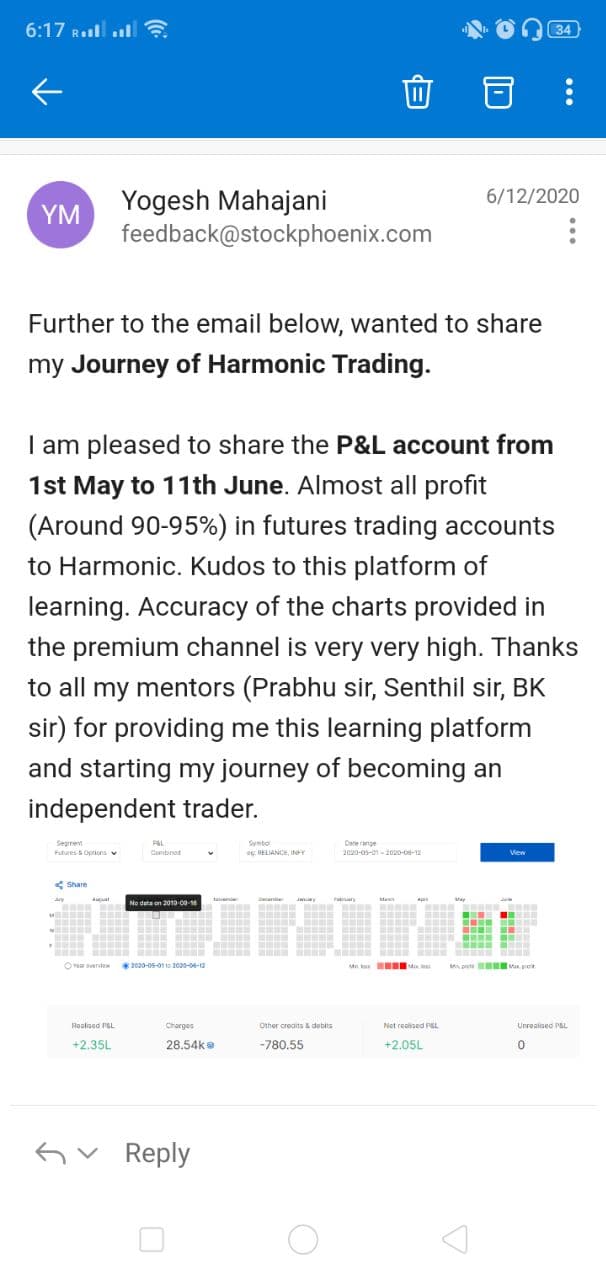Expand the reply options arrow
606x1280 pixels.
pyautogui.click(x=89, y=1153)
